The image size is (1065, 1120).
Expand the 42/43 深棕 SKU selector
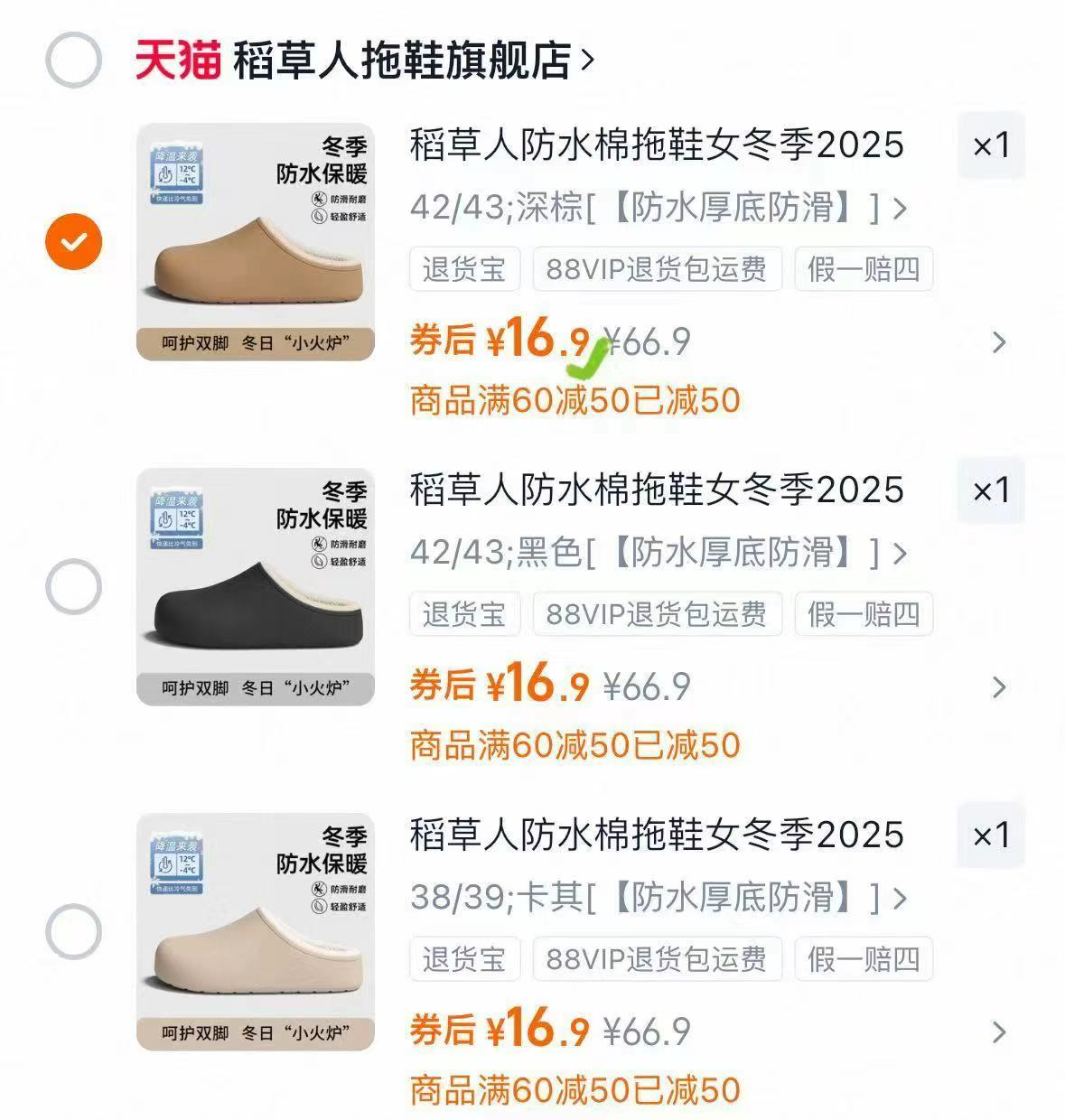click(x=652, y=209)
